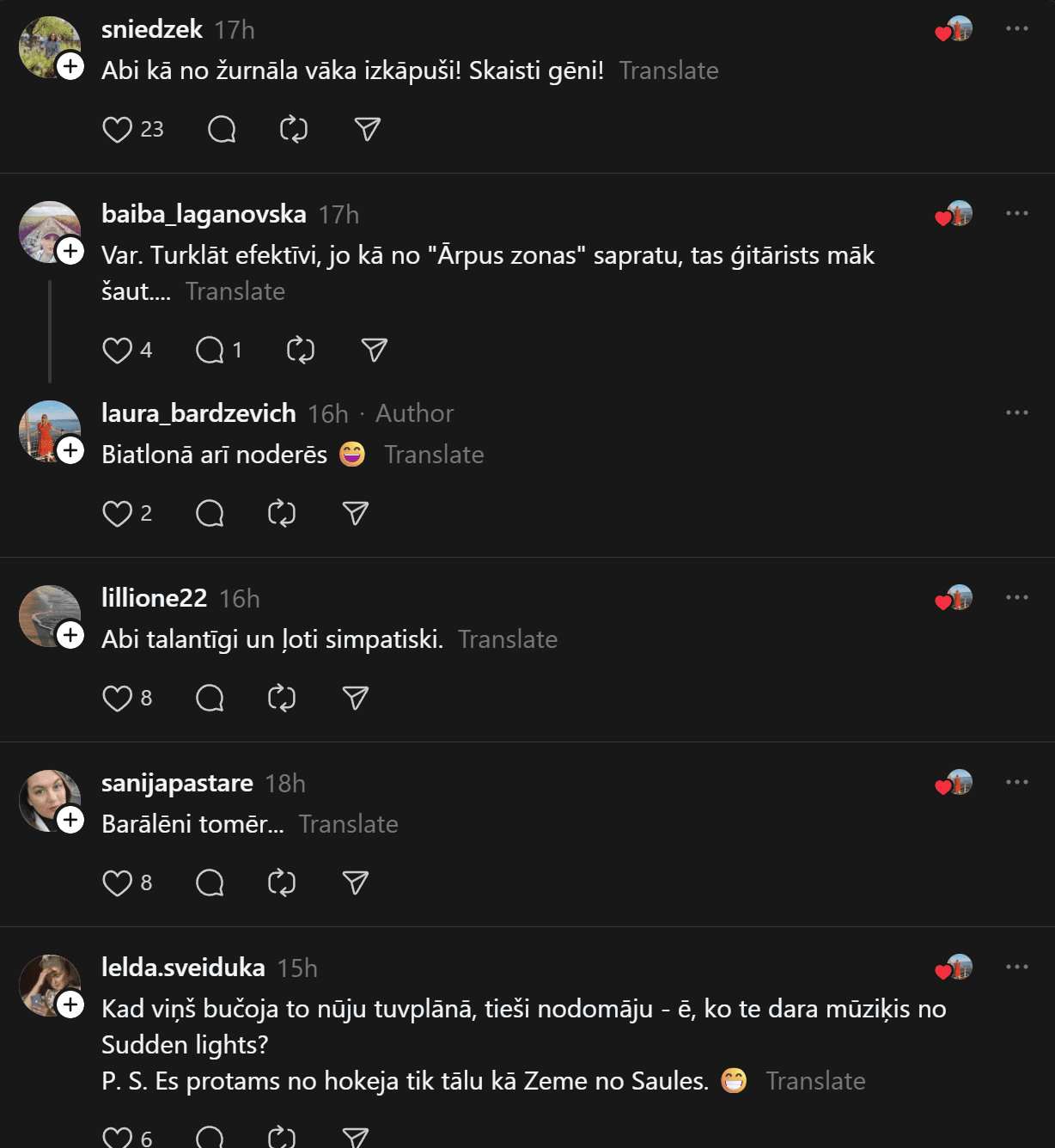Share laura_bardzevich's reply
Image resolution: width=1055 pixels, height=1148 pixels.
click(355, 514)
